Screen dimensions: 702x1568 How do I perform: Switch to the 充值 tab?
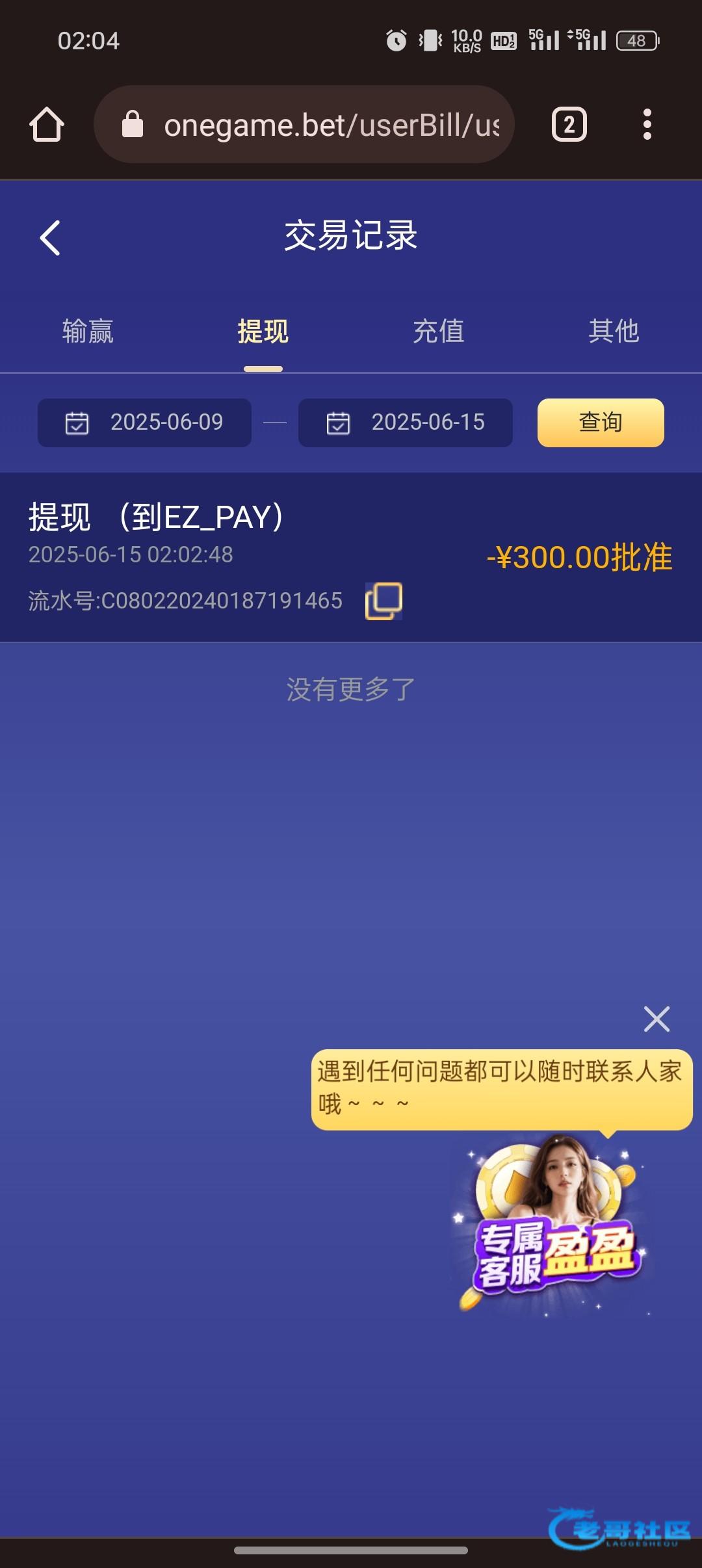[x=439, y=332]
